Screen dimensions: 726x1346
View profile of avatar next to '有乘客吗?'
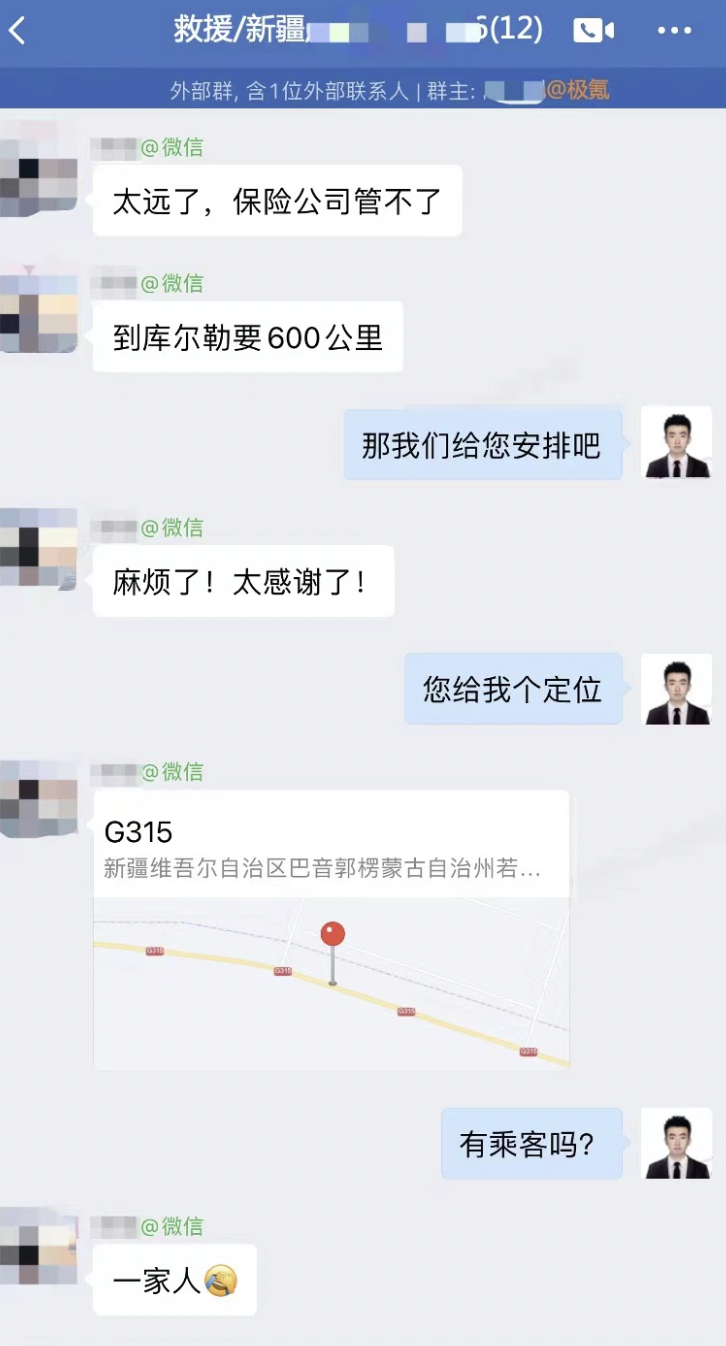click(x=677, y=1143)
